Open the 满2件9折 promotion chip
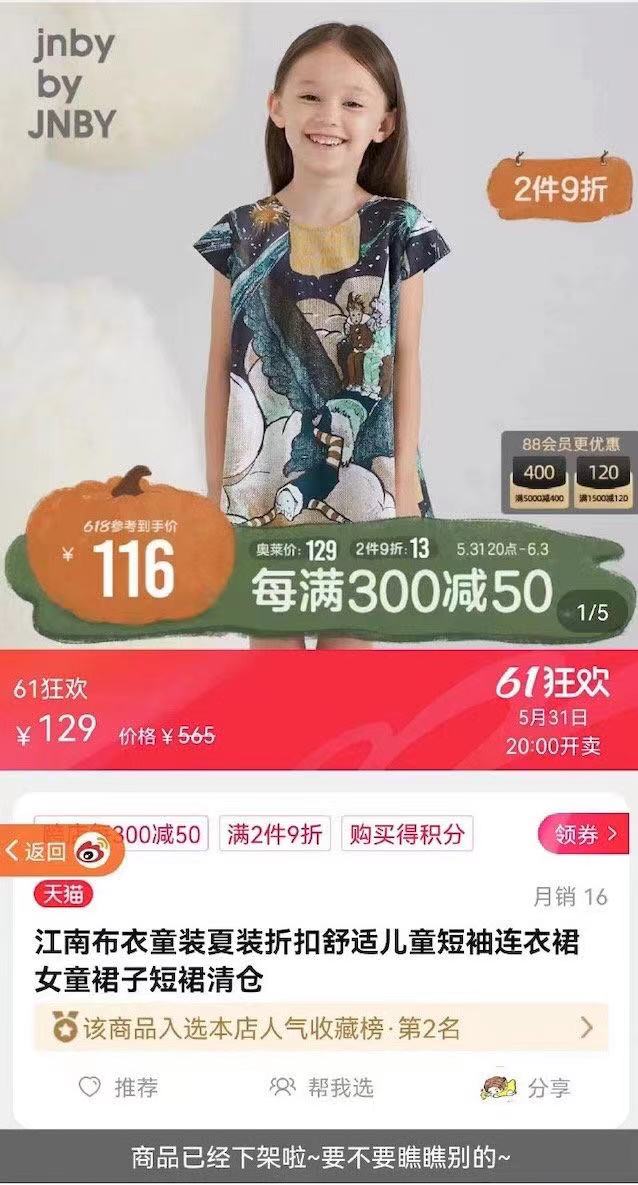Screen dimensions: 638x1185 (274, 834)
